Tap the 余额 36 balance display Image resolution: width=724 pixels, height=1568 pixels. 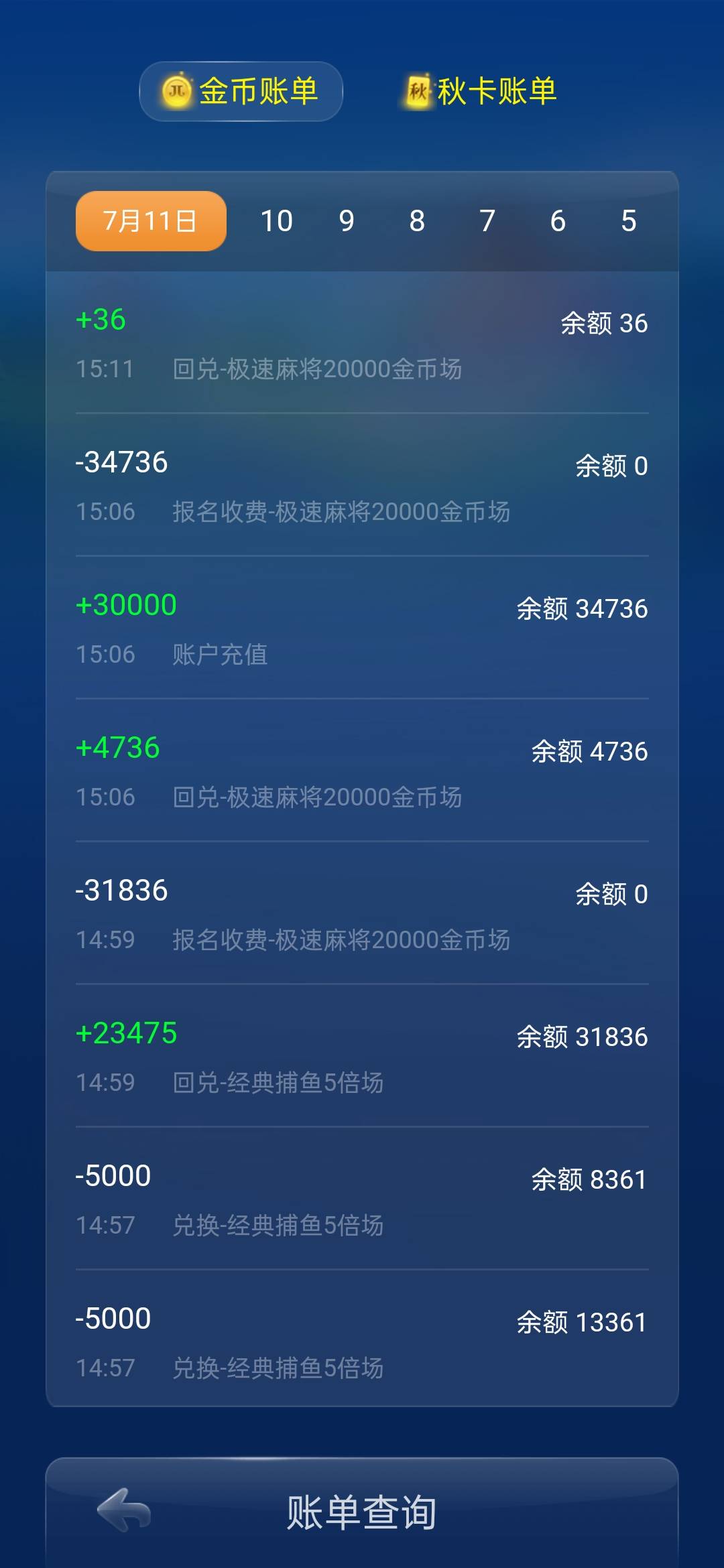pos(603,324)
